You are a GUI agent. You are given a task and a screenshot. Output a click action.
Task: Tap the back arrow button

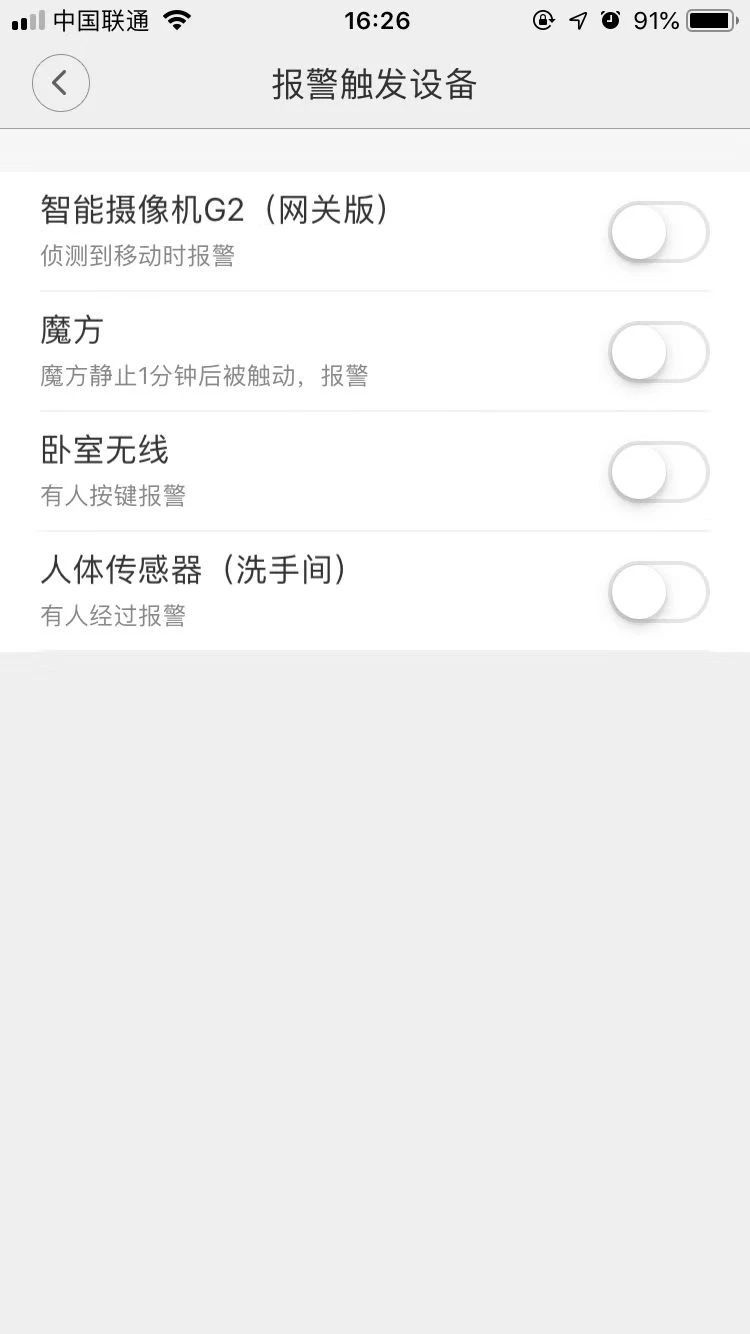tap(60, 84)
